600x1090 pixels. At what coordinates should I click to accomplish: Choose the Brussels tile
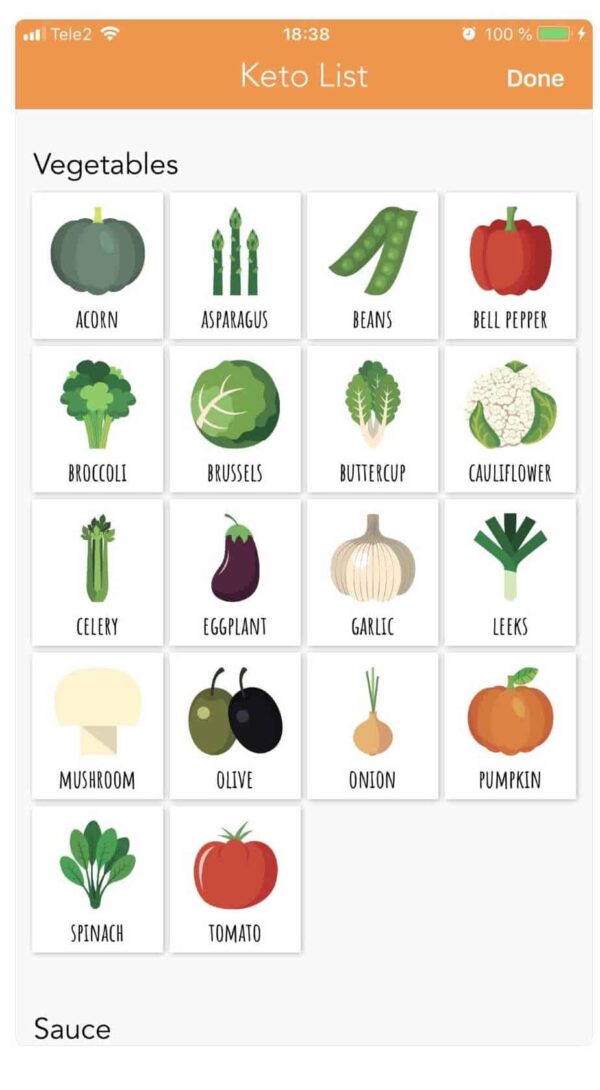point(235,419)
